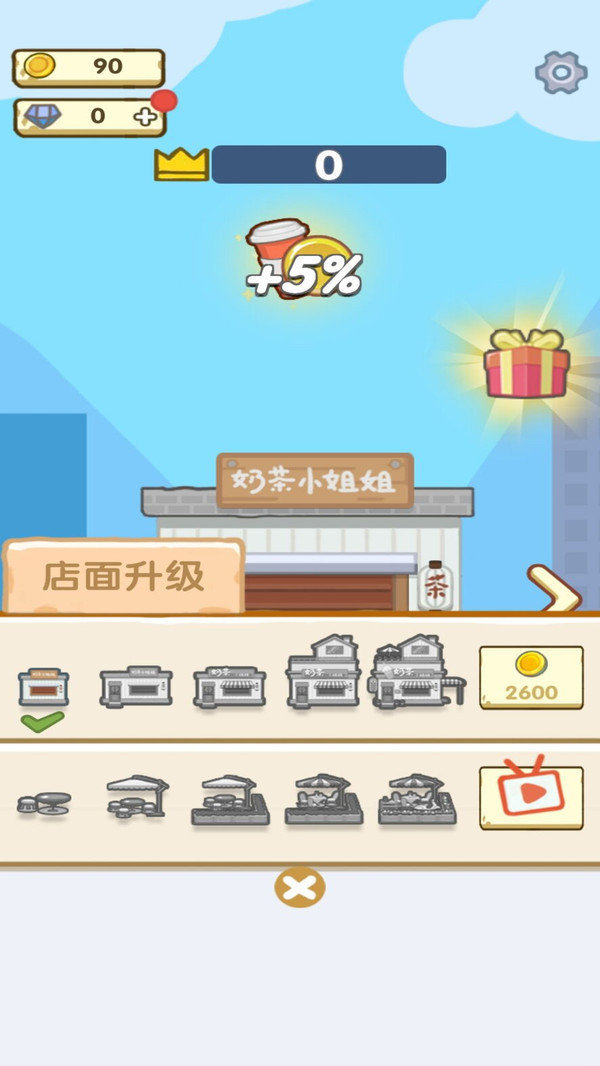Add more diamonds with the plus
This screenshot has width=600, height=1066.
pos(146,116)
